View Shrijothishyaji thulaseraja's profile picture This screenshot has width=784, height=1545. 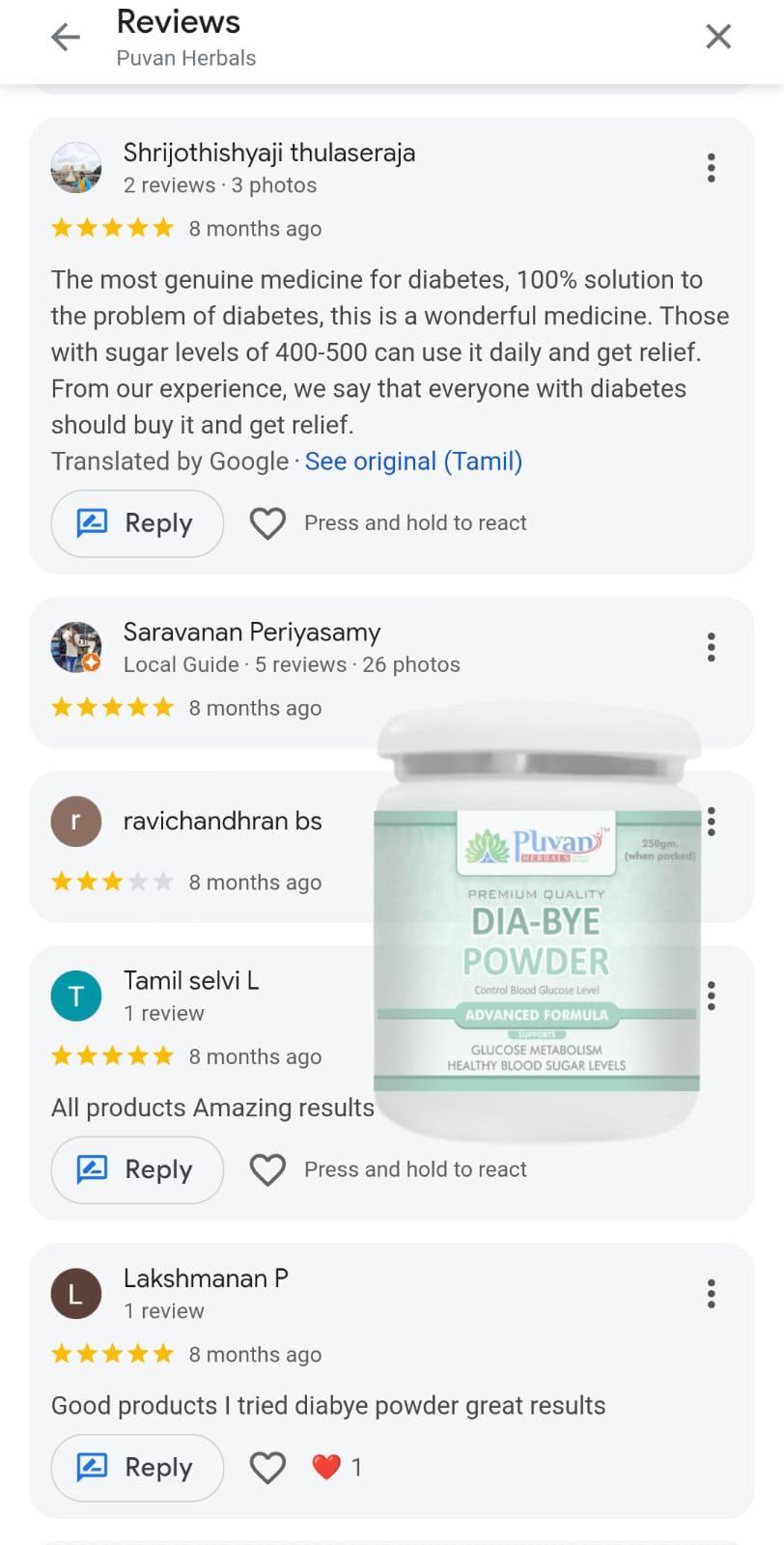(76, 168)
